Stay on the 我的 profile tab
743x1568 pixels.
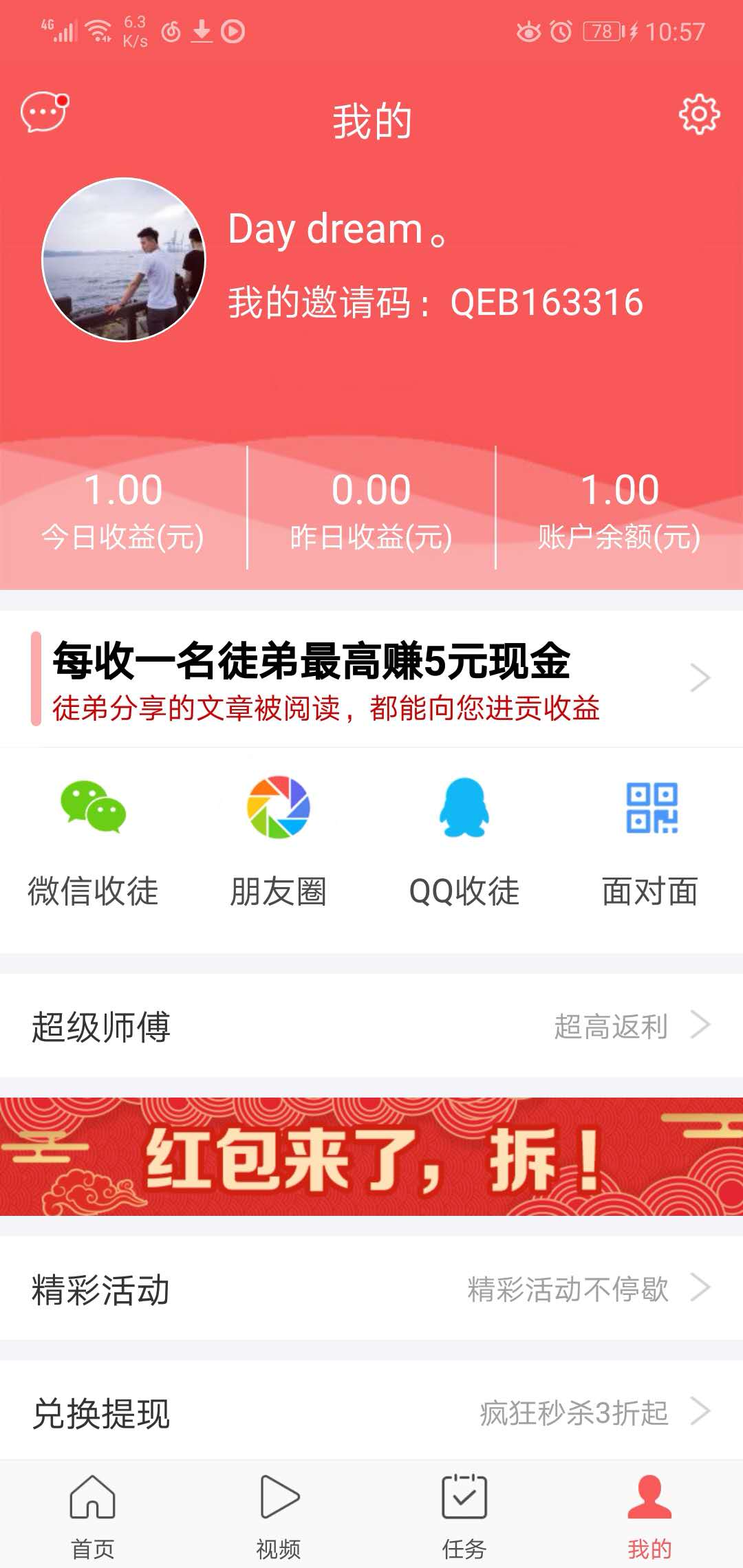(650, 1499)
